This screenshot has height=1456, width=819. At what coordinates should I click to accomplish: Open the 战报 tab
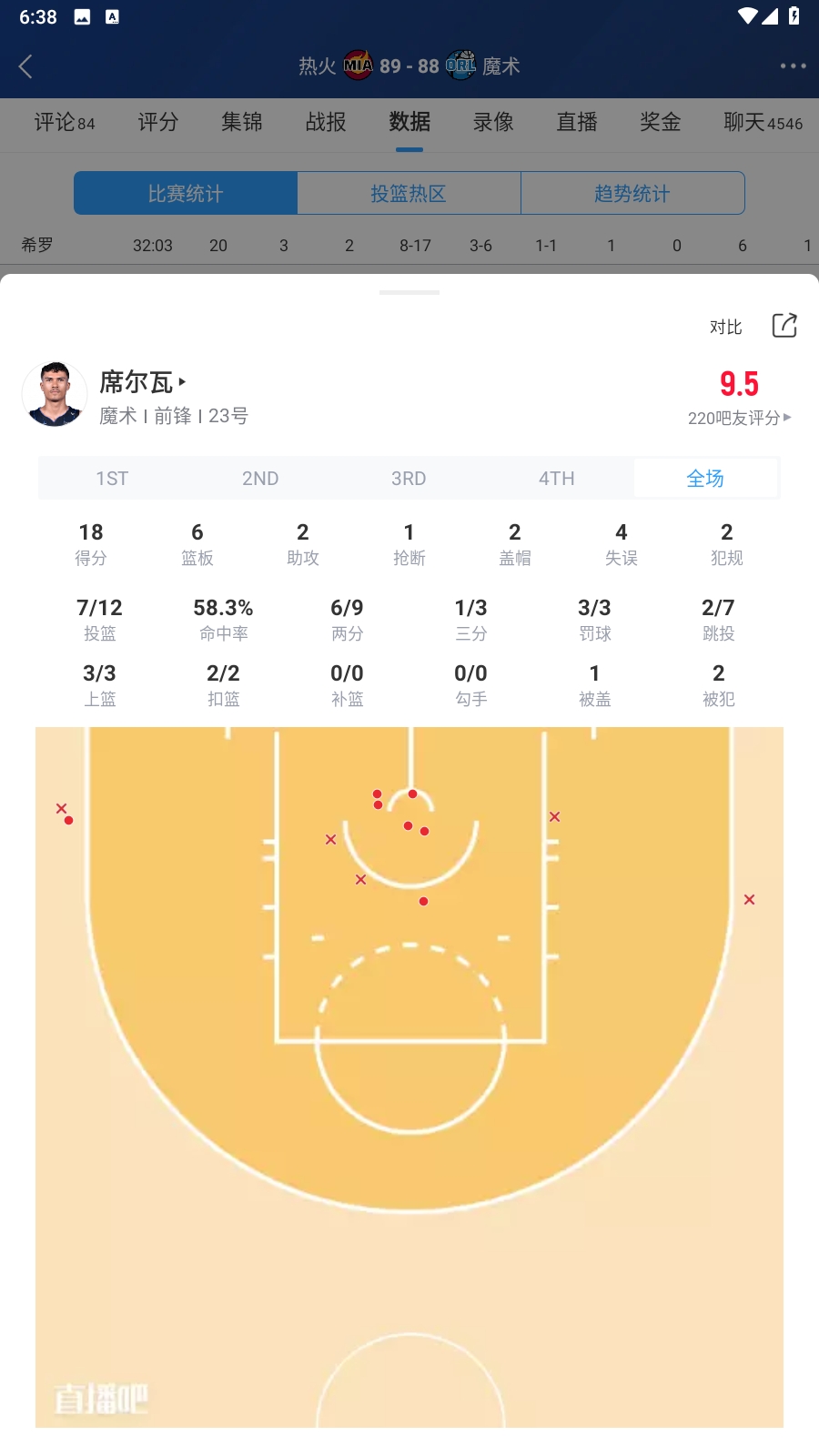(x=326, y=122)
